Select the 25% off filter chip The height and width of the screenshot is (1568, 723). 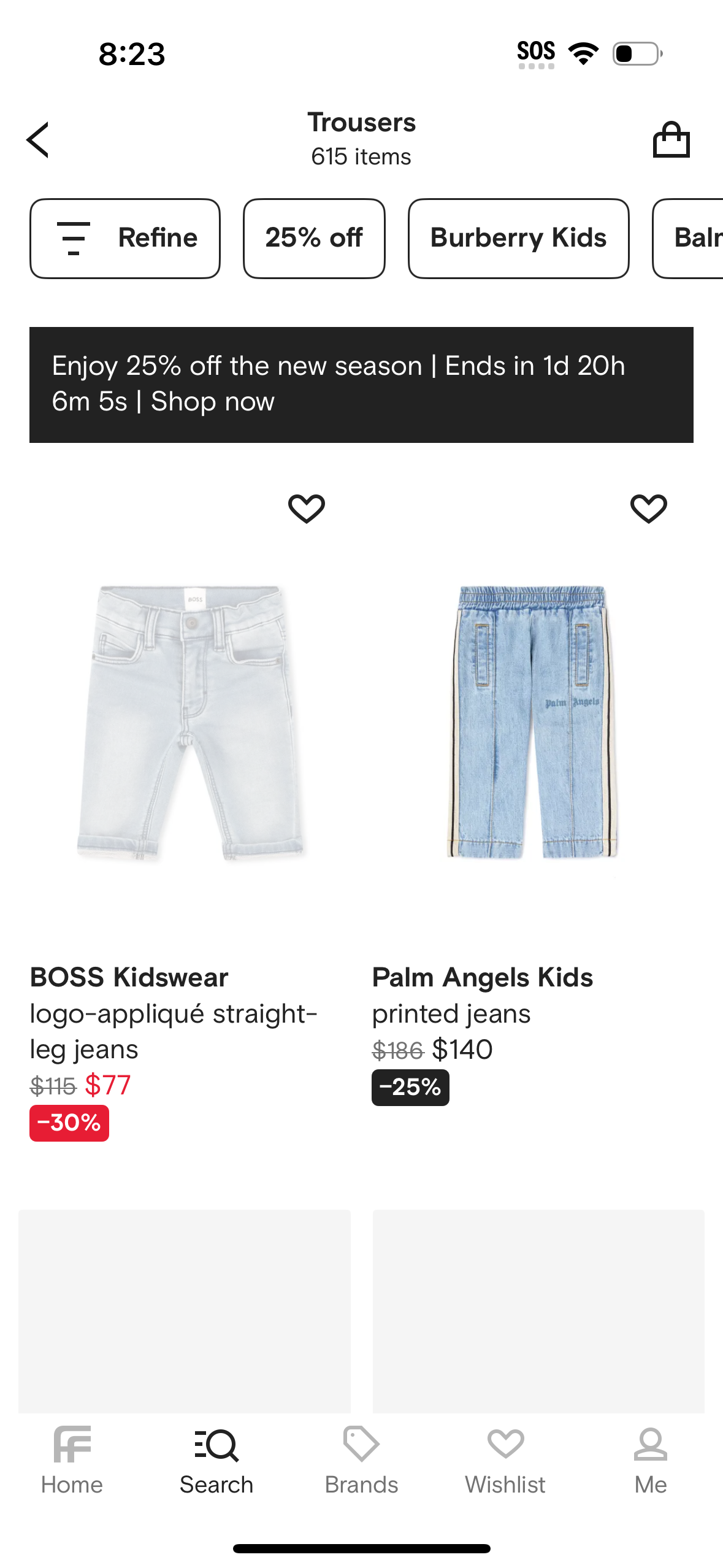click(x=314, y=238)
